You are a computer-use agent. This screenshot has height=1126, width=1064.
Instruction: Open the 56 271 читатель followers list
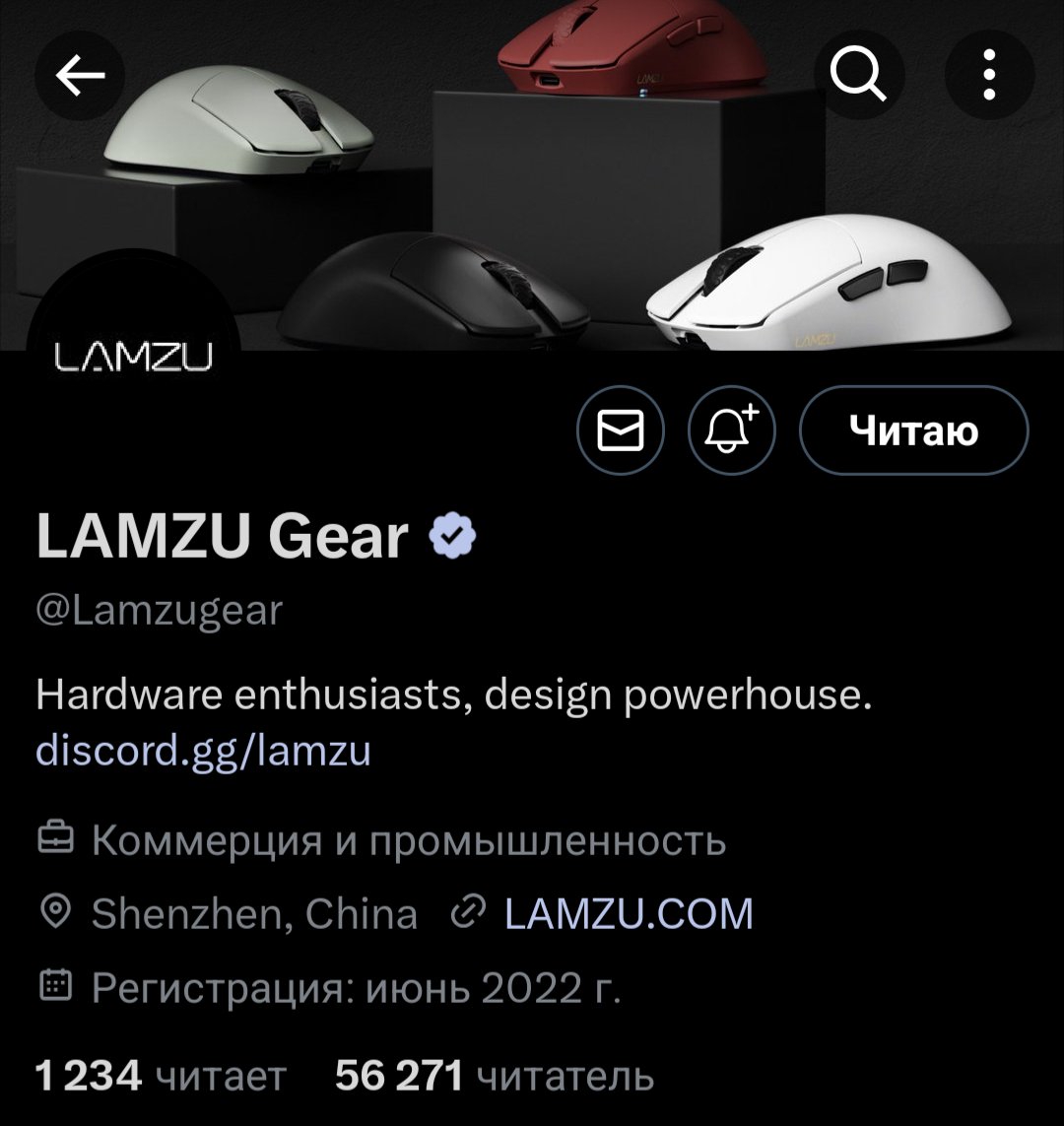[495, 1076]
